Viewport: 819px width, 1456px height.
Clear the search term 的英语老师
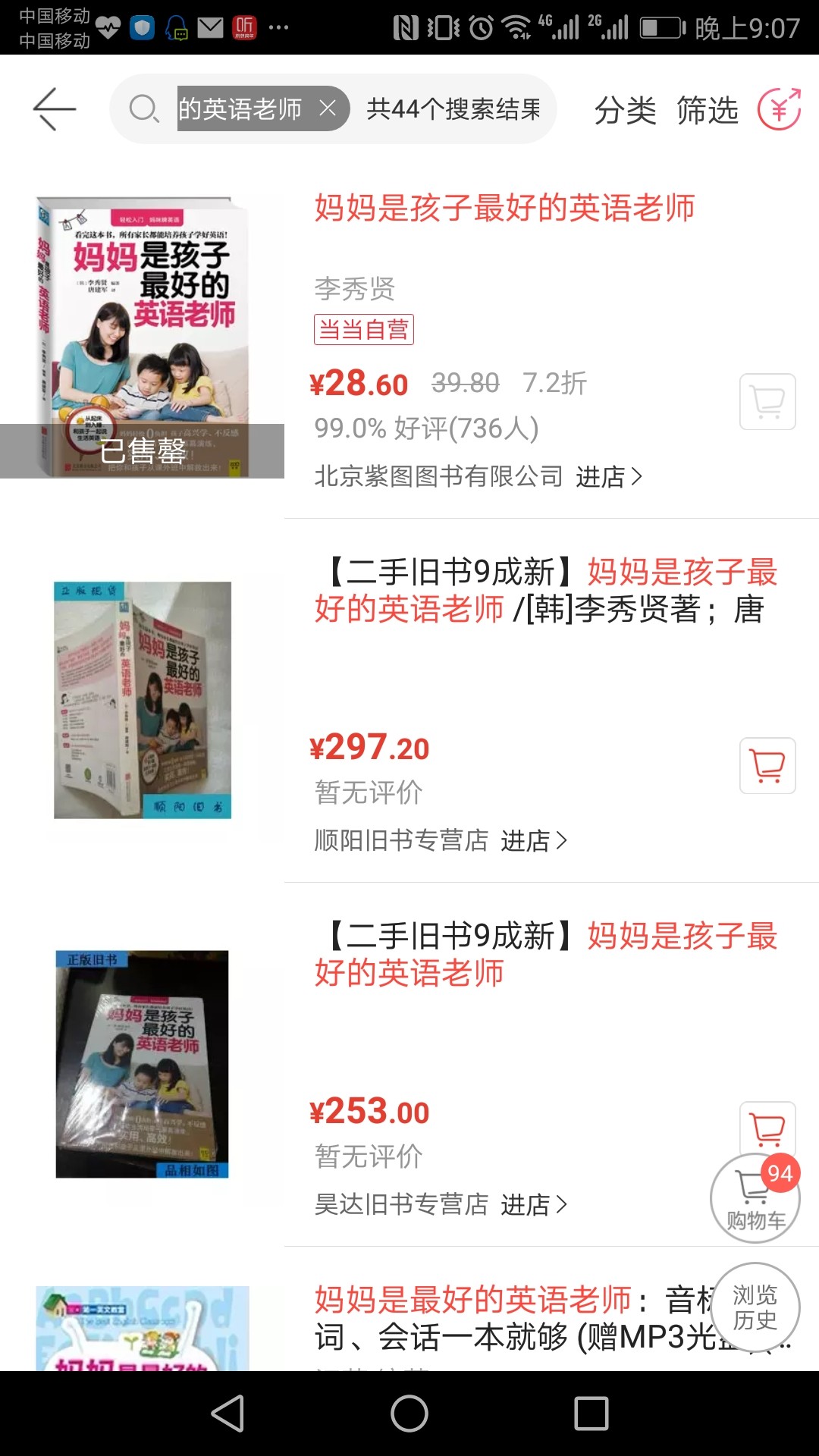(x=328, y=108)
